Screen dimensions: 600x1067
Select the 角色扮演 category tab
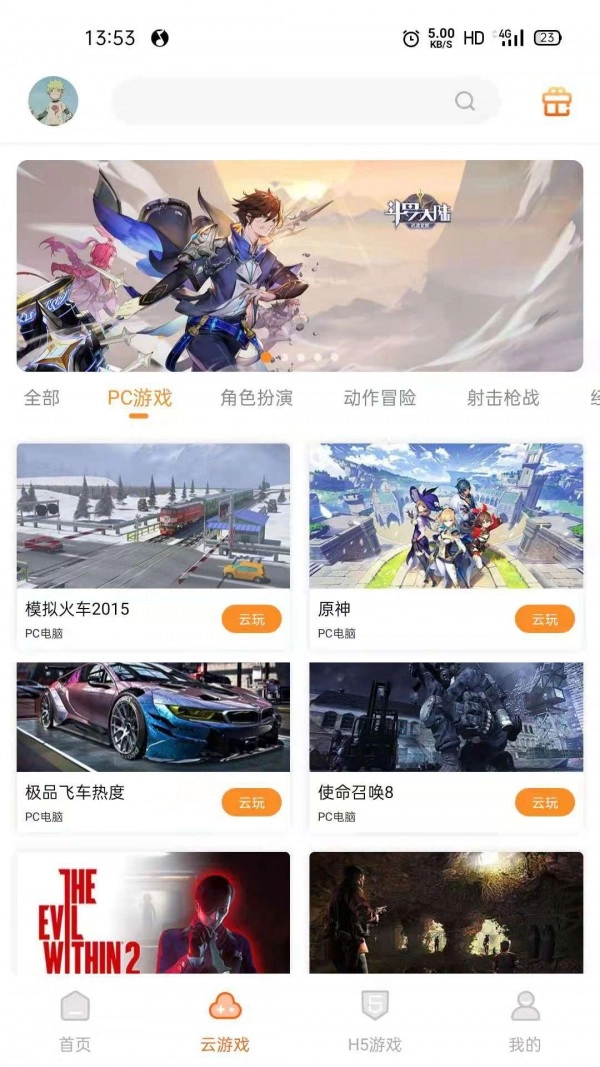pyautogui.click(x=256, y=398)
